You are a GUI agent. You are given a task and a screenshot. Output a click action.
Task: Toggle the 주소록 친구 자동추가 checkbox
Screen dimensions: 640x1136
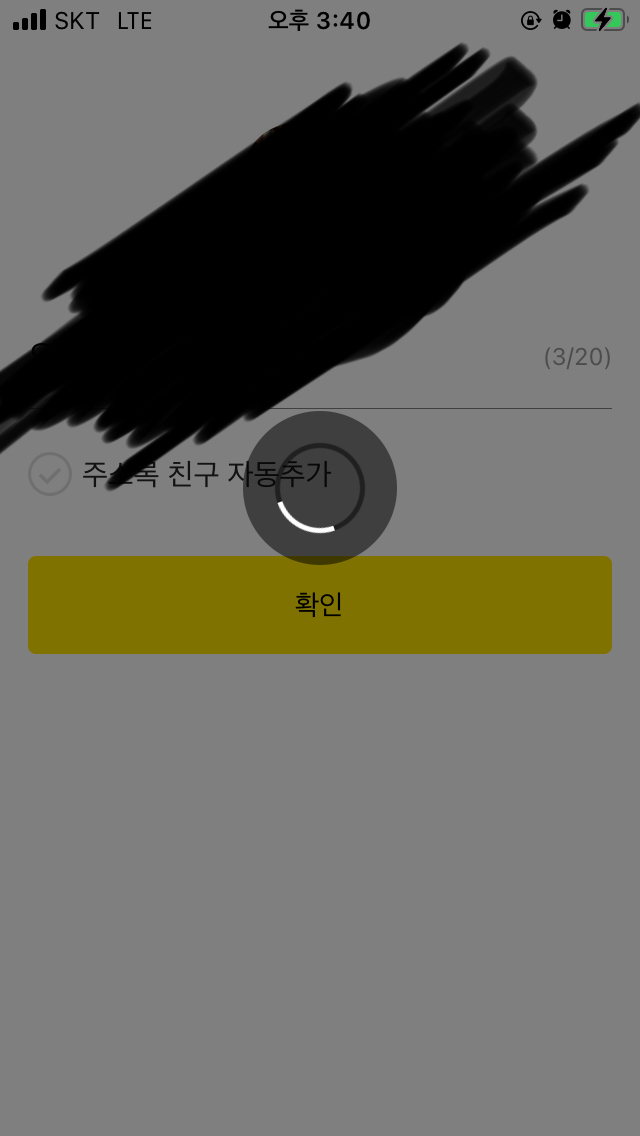pos(50,474)
